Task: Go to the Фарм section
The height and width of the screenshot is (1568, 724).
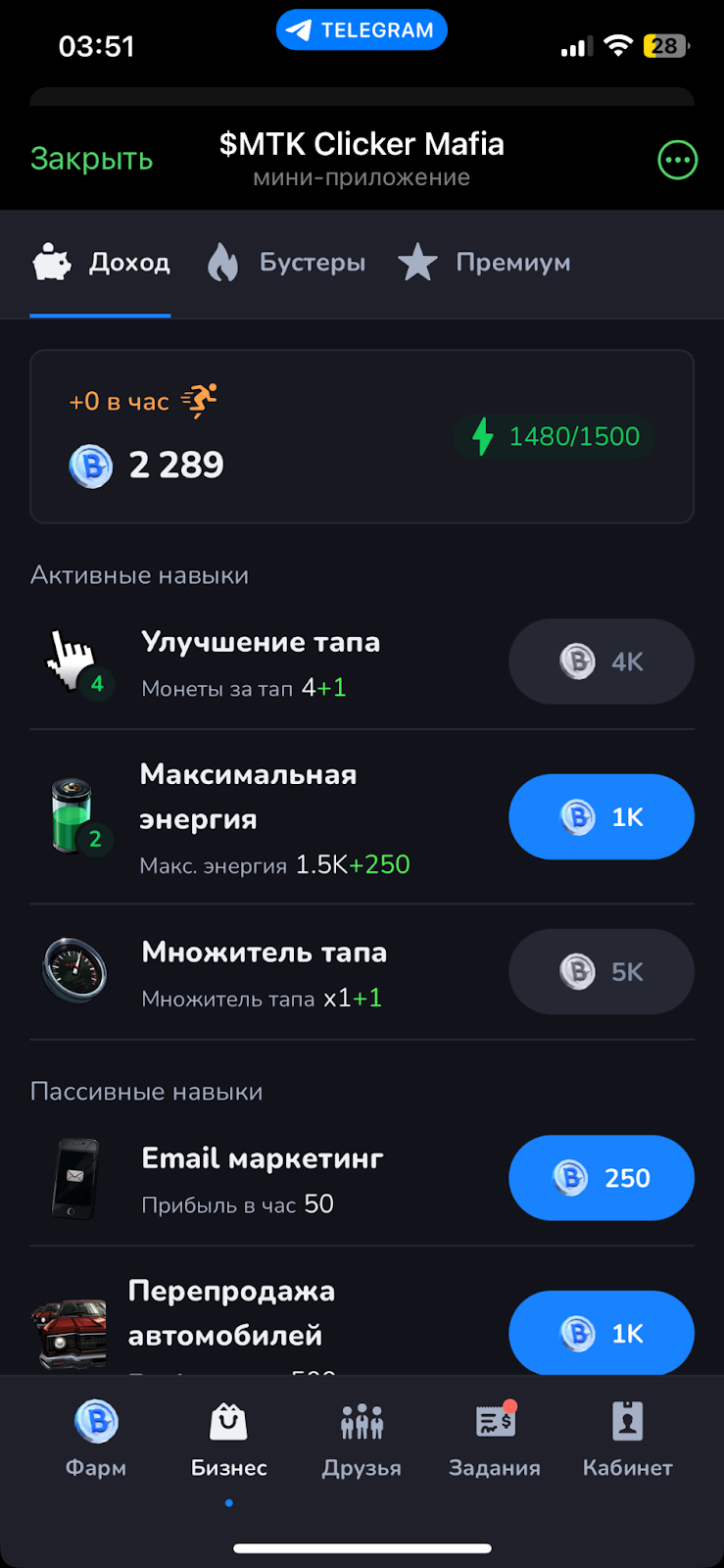Action: (96, 1439)
